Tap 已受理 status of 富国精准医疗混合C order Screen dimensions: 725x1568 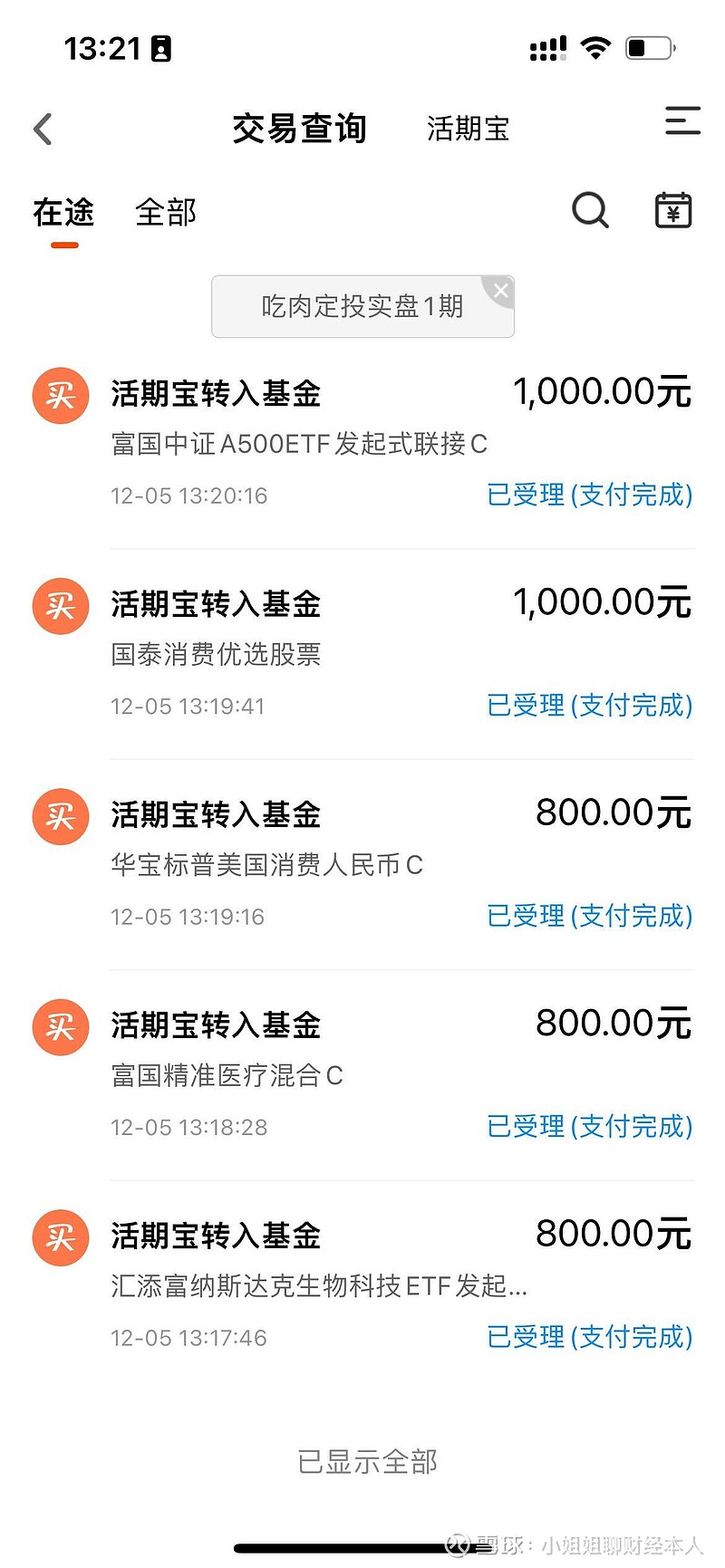click(588, 1126)
